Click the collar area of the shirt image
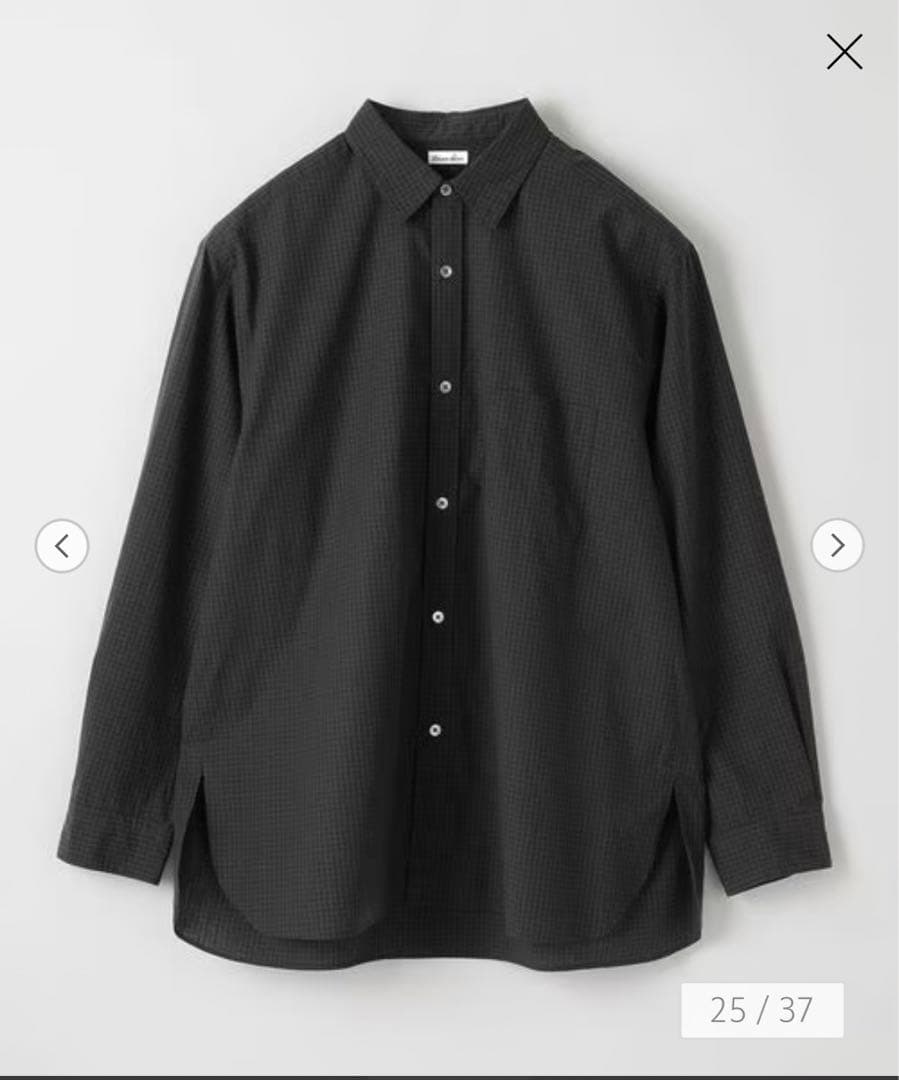Viewport: 899px width, 1080px height. [x=450, y=170]
